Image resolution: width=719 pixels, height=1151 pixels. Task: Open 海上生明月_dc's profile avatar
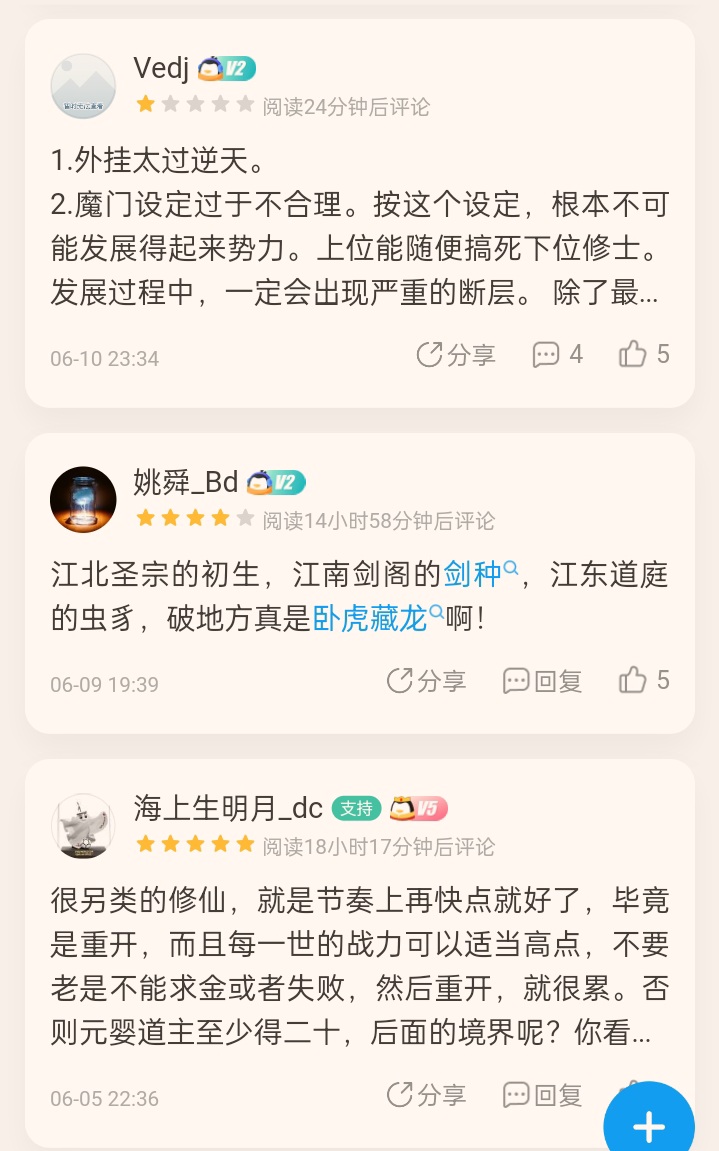tap(83, 826)
